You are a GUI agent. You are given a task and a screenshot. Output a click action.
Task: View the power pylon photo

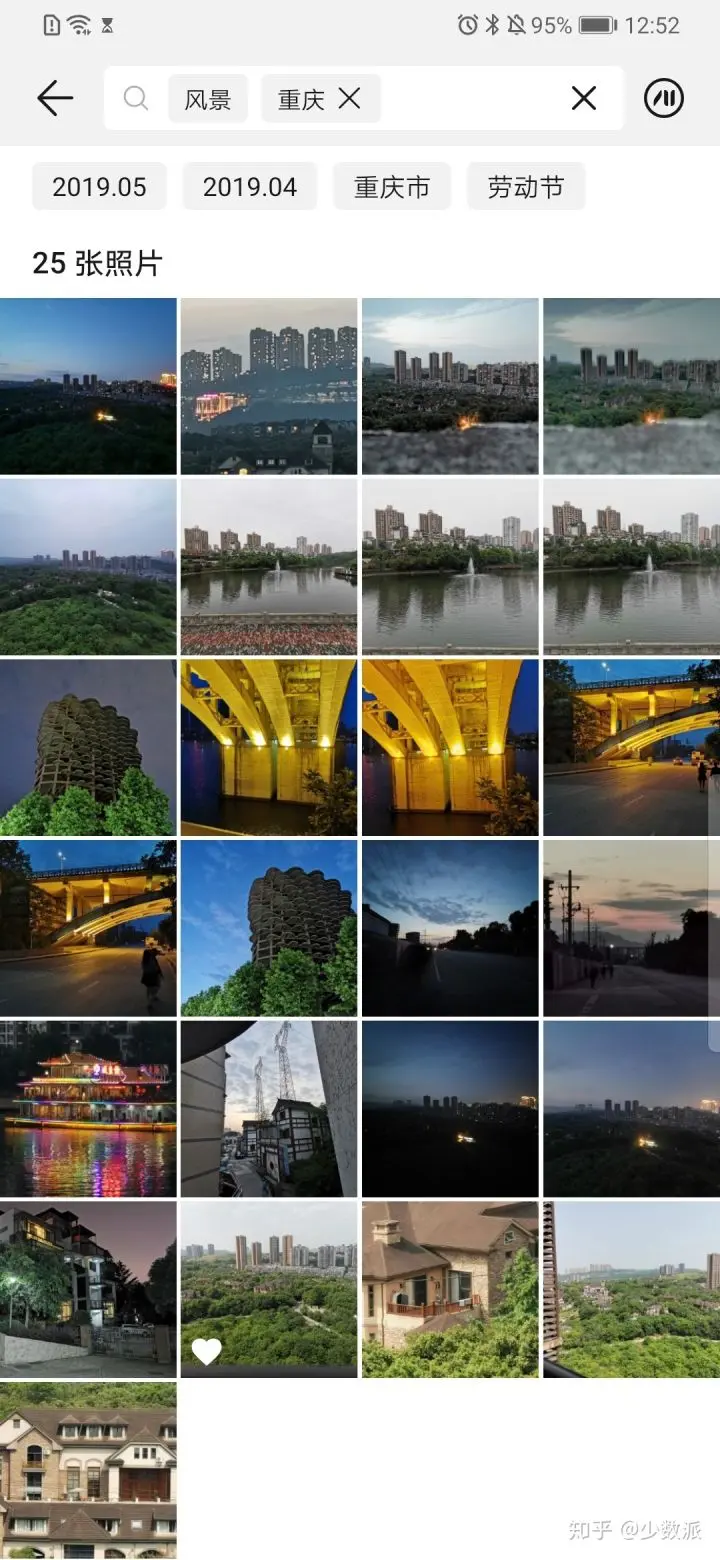pos(269,1109)
